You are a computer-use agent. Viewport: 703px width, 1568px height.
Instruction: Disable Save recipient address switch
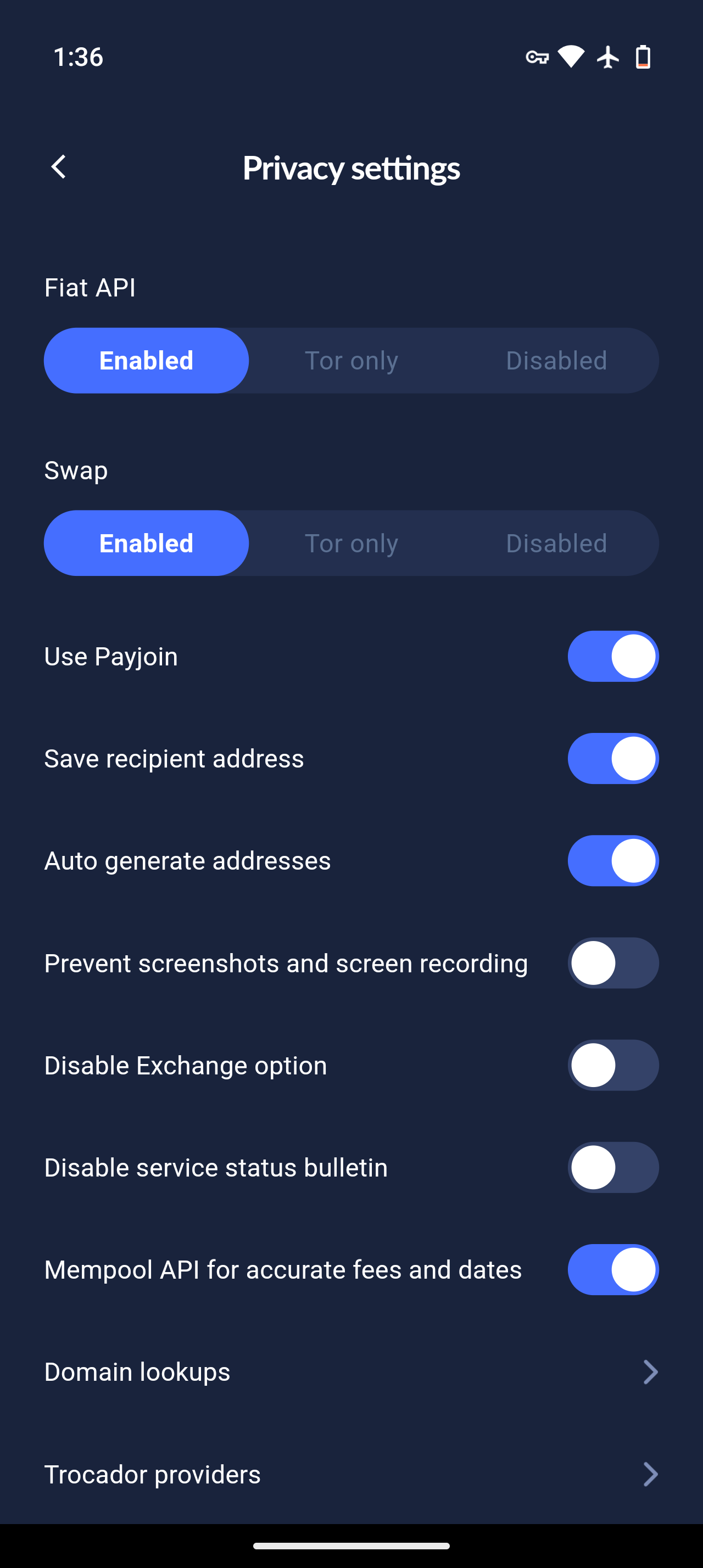pos(613,758)
